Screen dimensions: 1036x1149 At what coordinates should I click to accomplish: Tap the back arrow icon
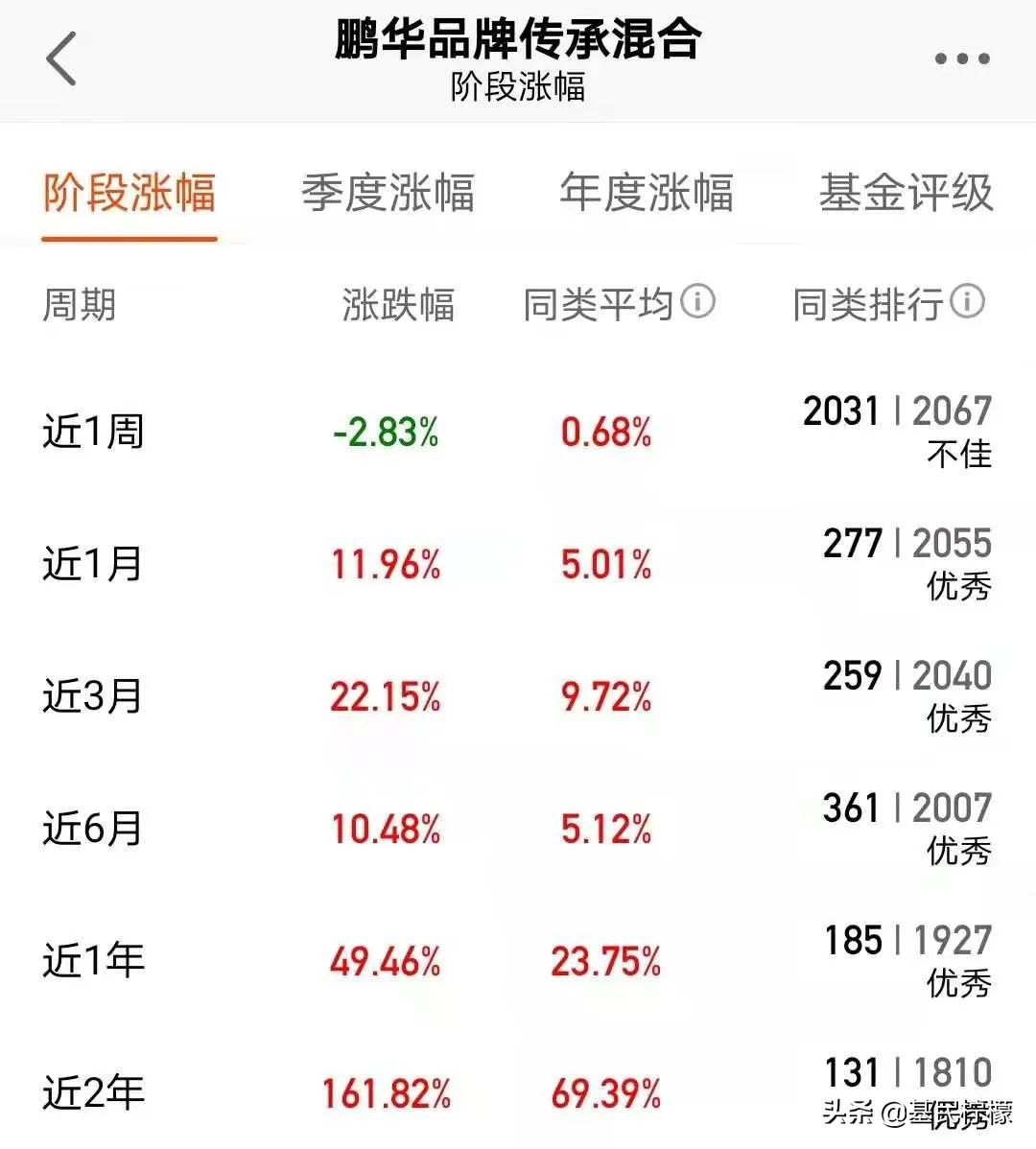60,59
